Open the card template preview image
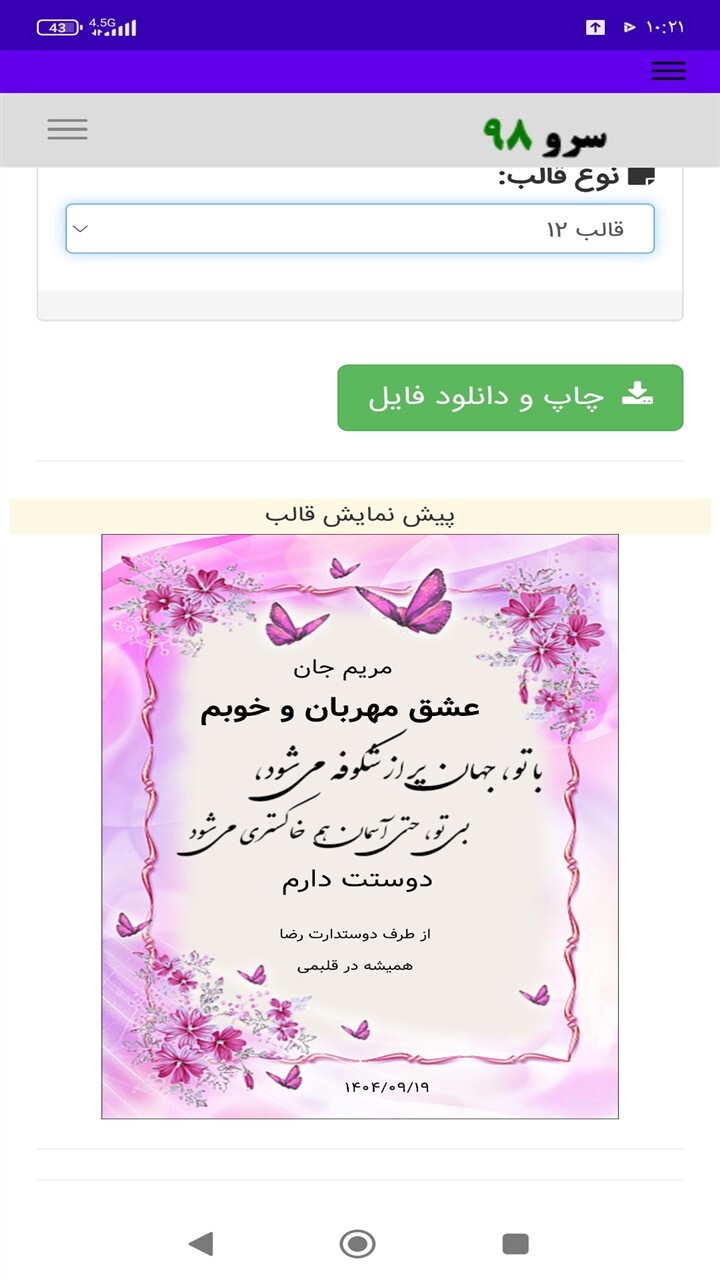Image resolution: width=720 pixels, height=1280 pixels. tap(360, 826)
